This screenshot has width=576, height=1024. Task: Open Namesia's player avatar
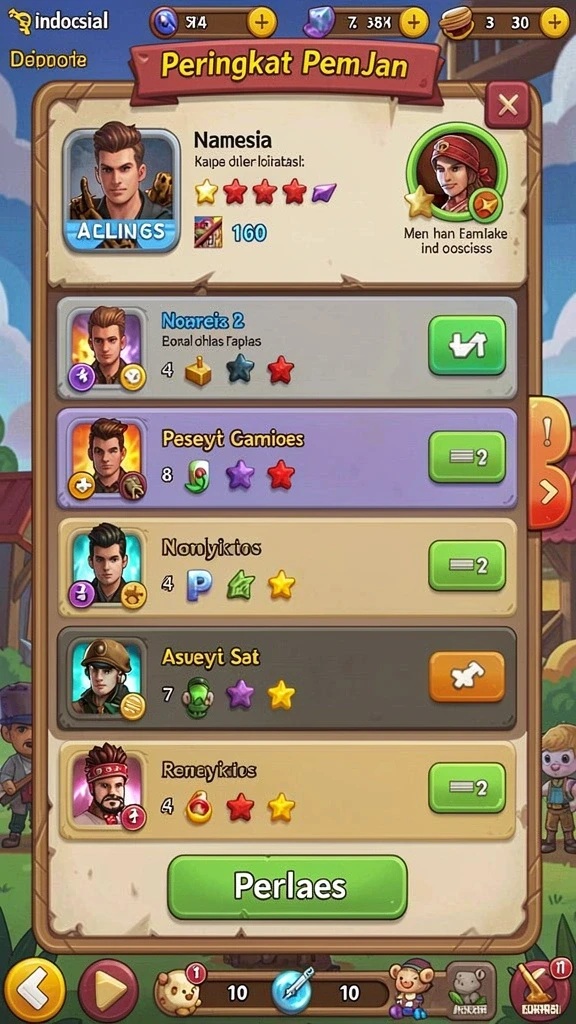click(121, 190)
